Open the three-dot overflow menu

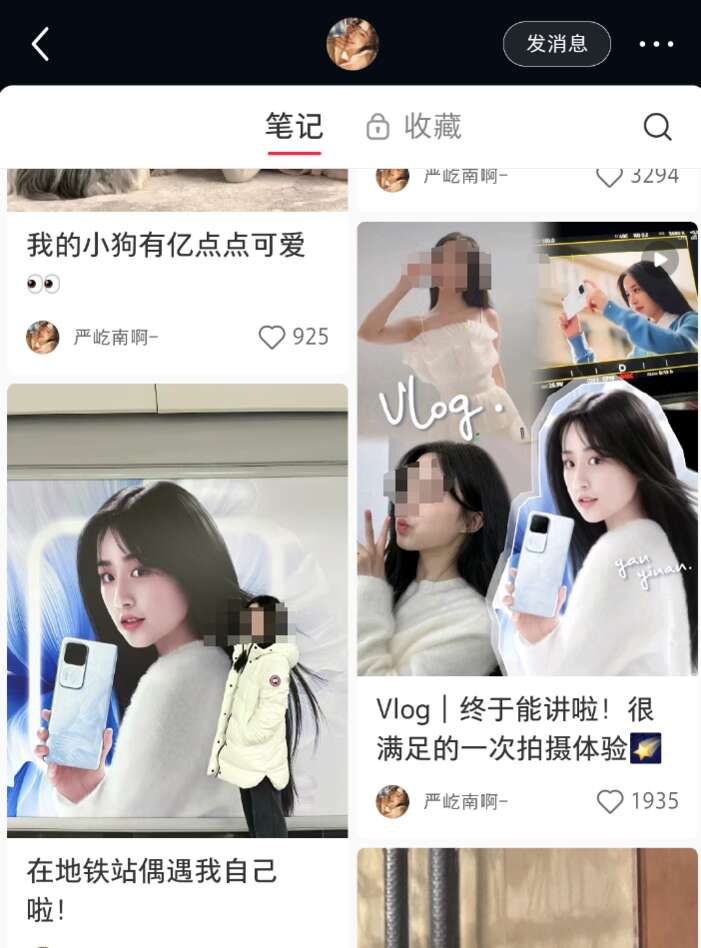coord(656,44)
